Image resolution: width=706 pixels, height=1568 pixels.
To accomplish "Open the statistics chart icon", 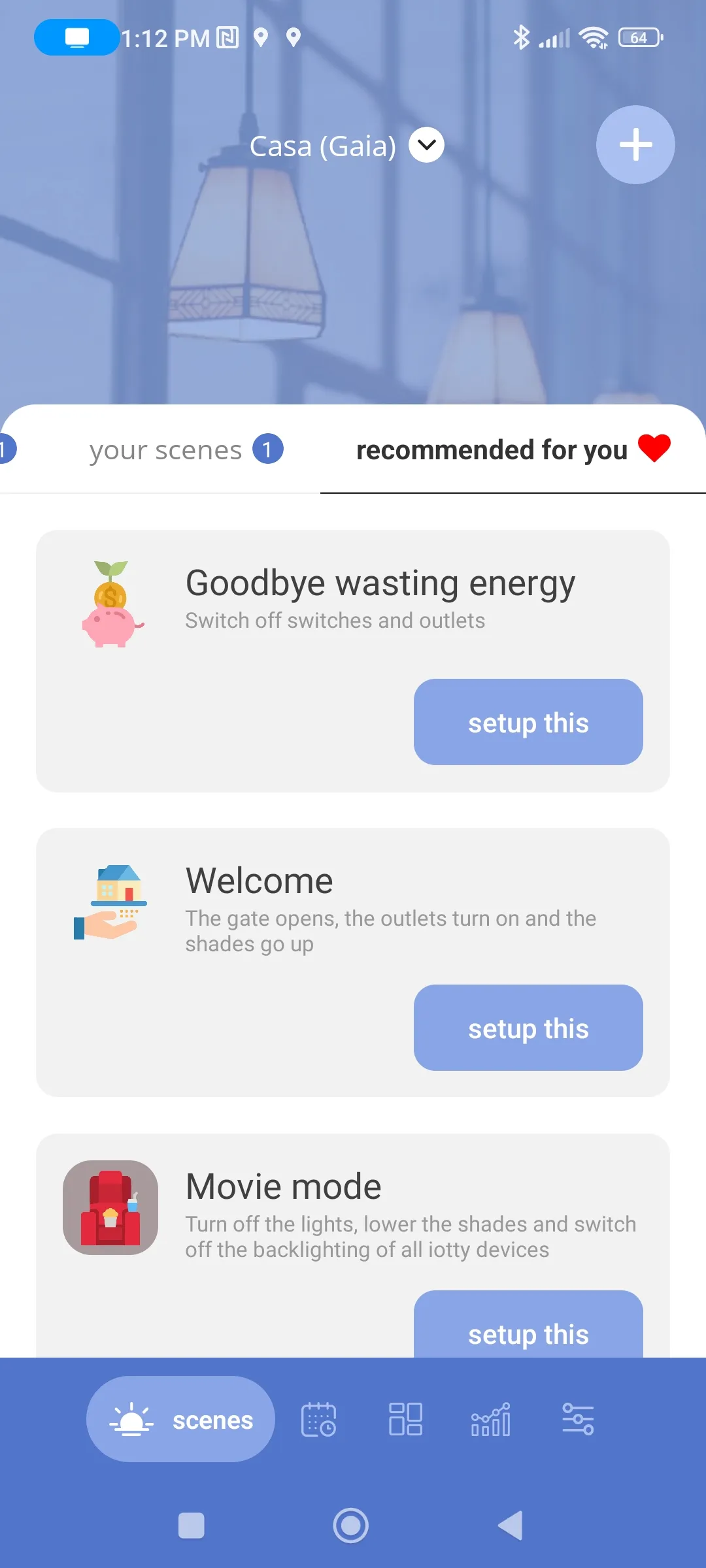I will point(492,1419).
